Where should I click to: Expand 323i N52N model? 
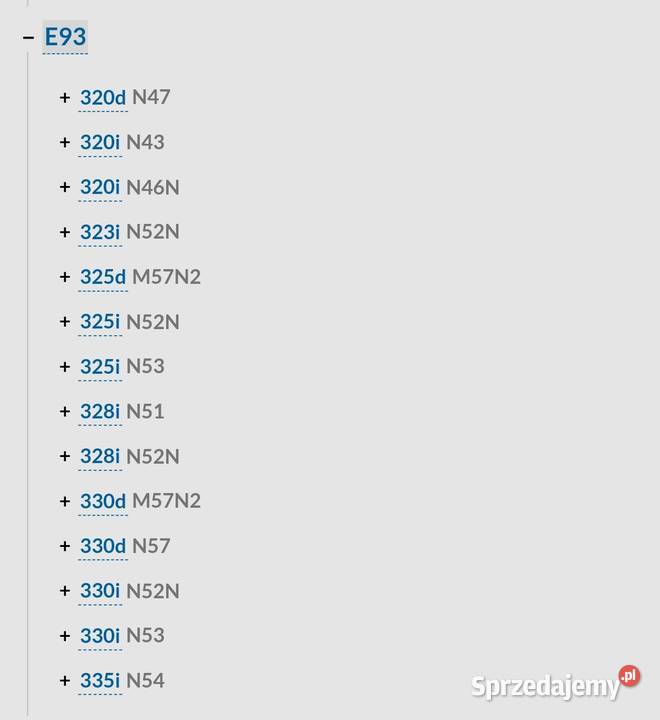point(65,232)
